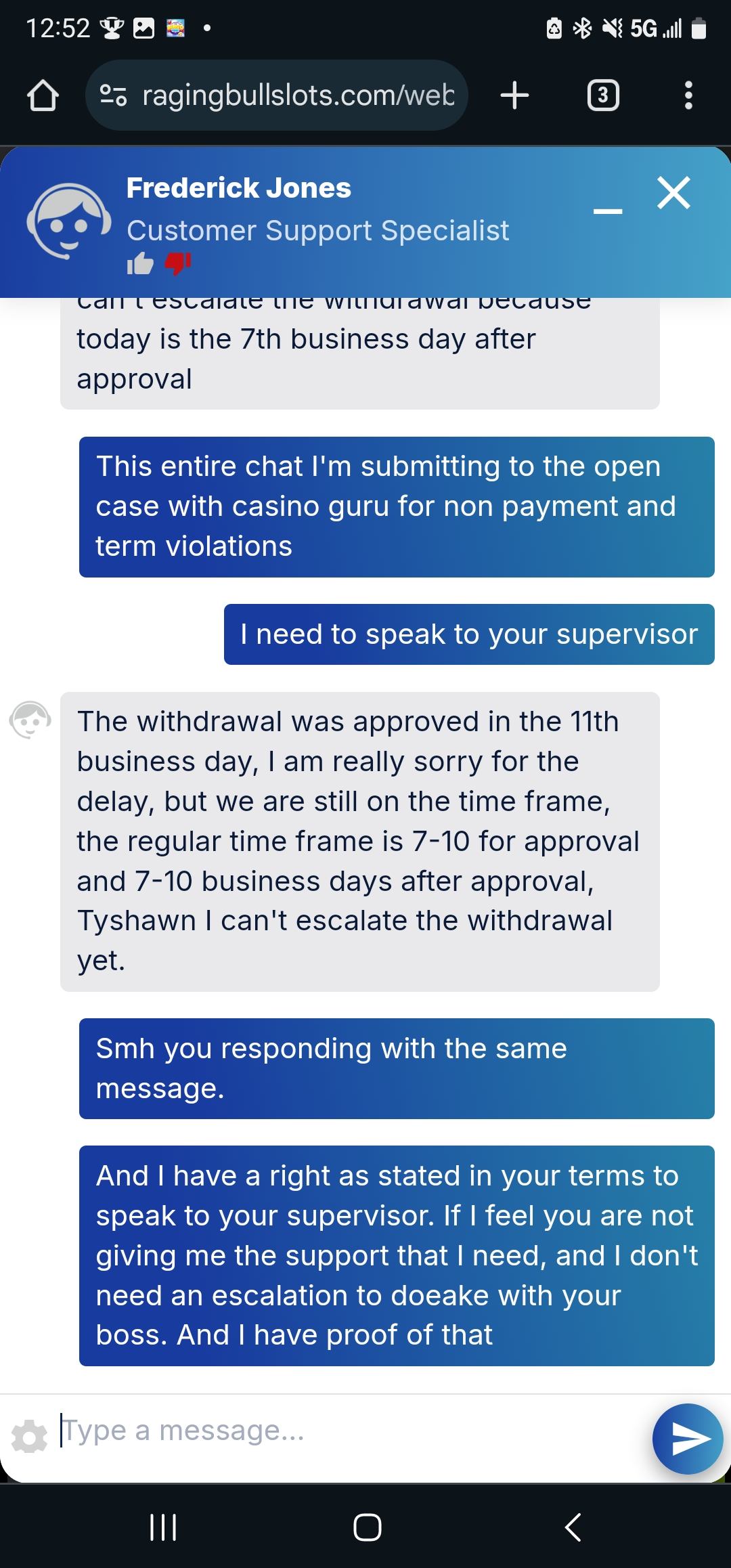View the three open tabs
The image size is (731, 1568).
point(602,95)
